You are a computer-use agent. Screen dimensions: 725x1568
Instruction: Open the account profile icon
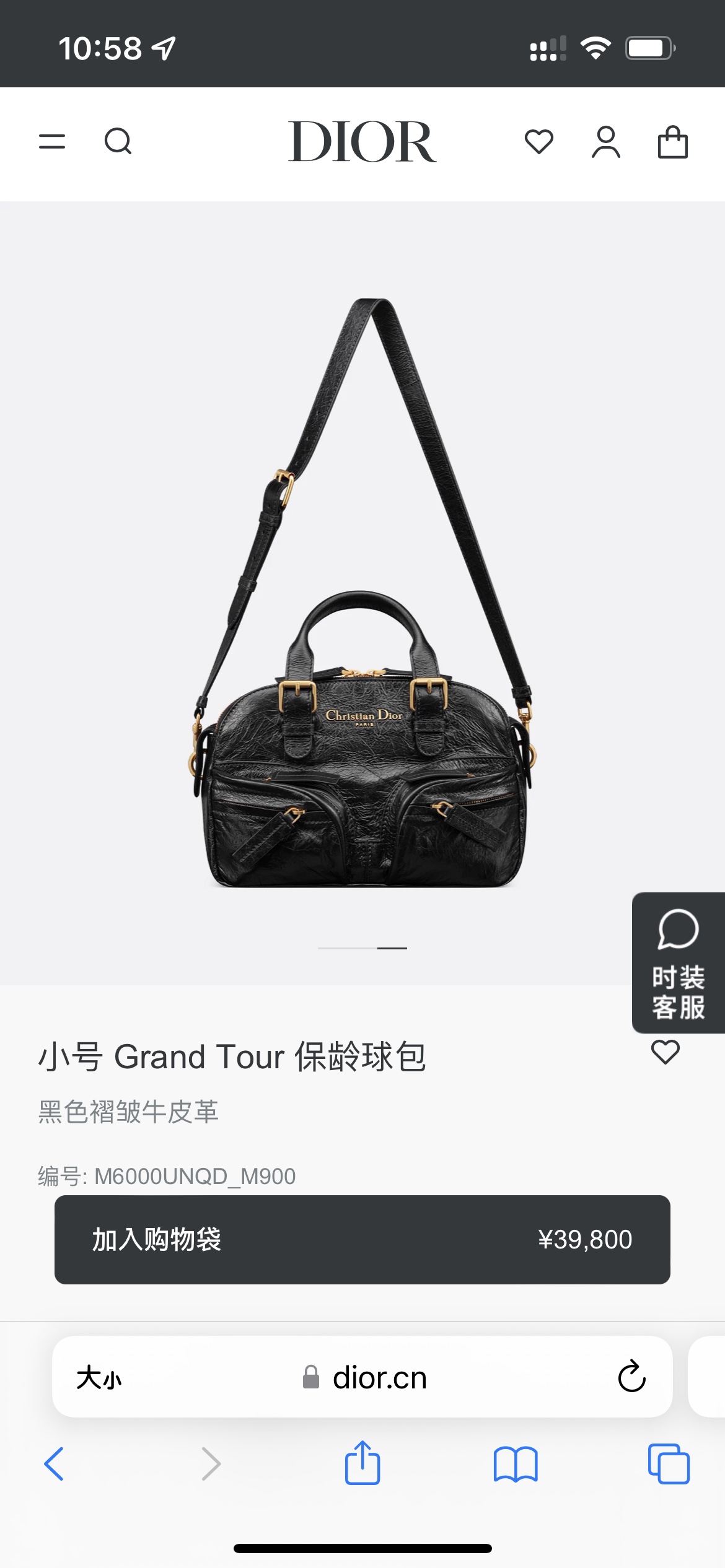click(605, 142)
